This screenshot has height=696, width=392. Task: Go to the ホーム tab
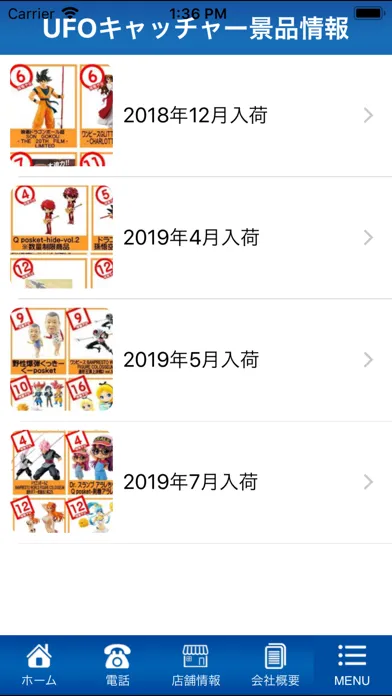(39, 664)
